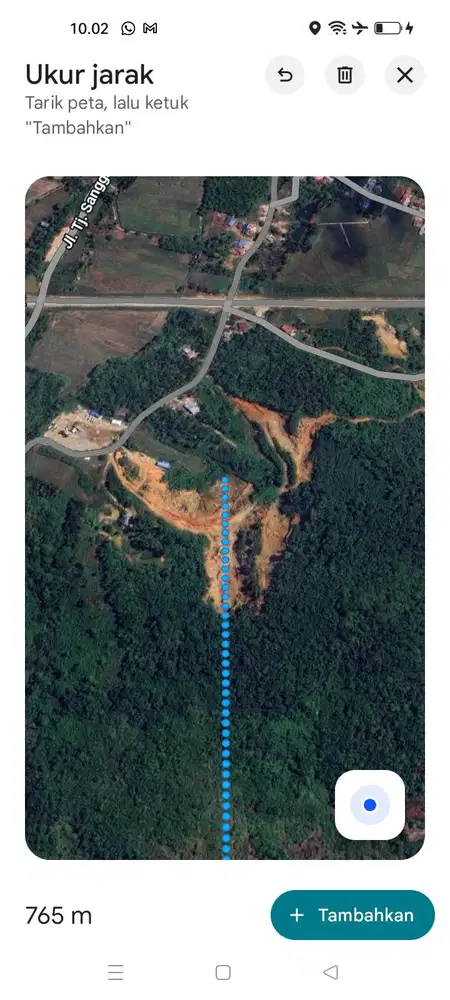450x1000 pixels.
Task: Close the Ukur jarak screen
Action: point(405,75)
